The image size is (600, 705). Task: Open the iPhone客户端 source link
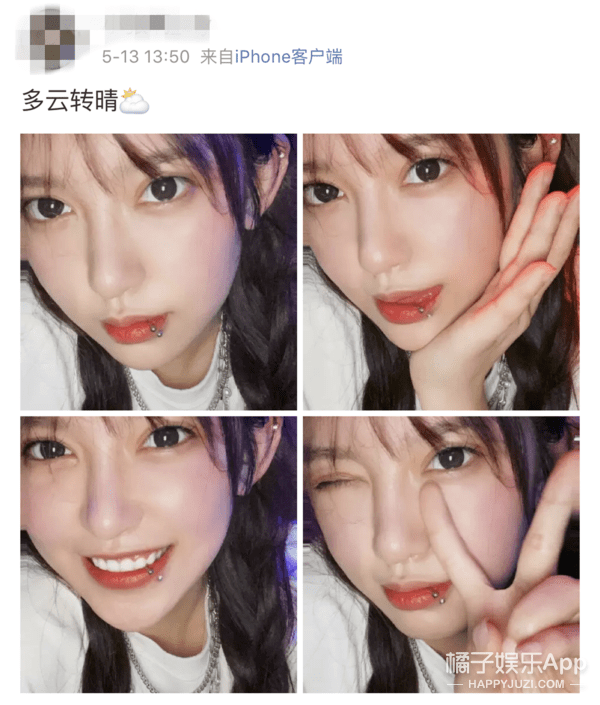coord(288,57)
